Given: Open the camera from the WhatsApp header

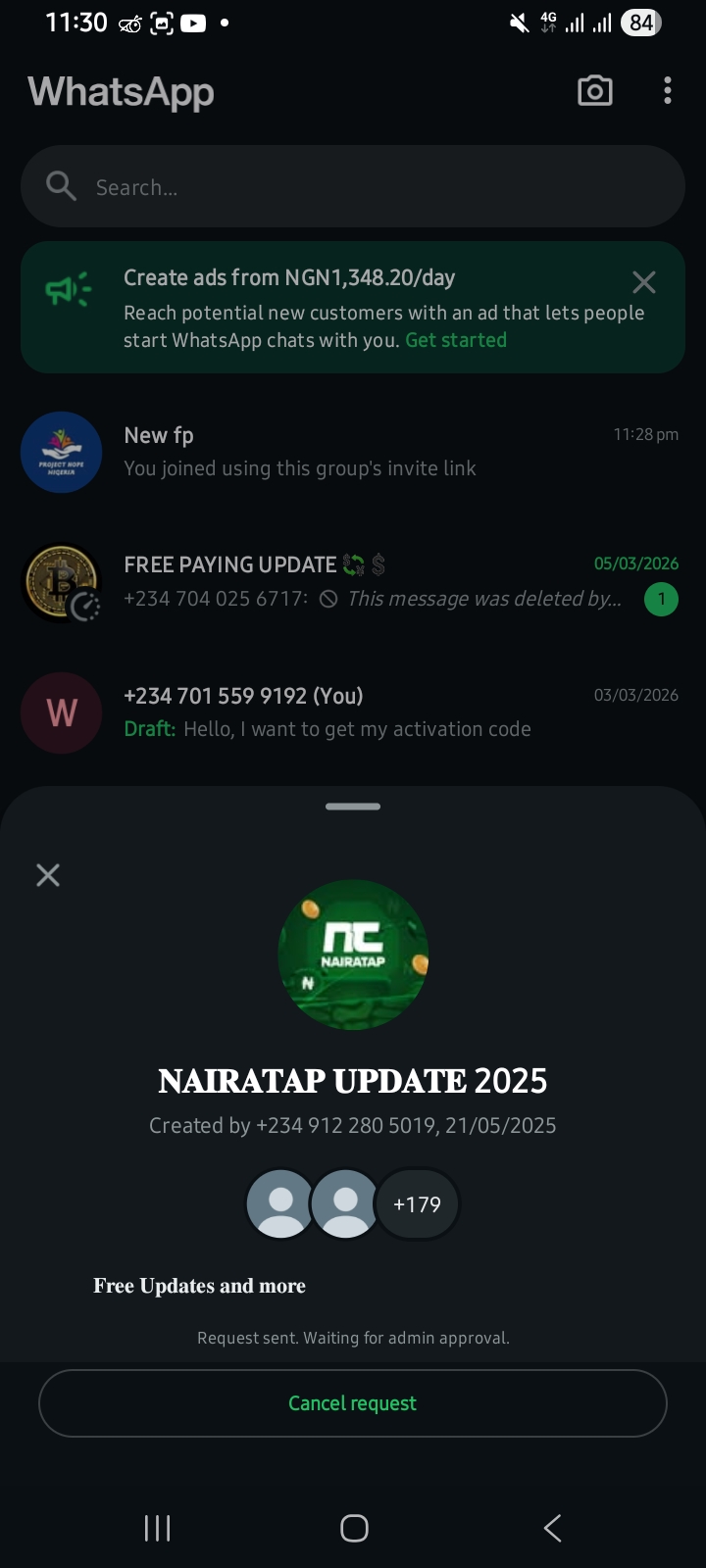Looking at the screenshot, I should click(594, 91).
